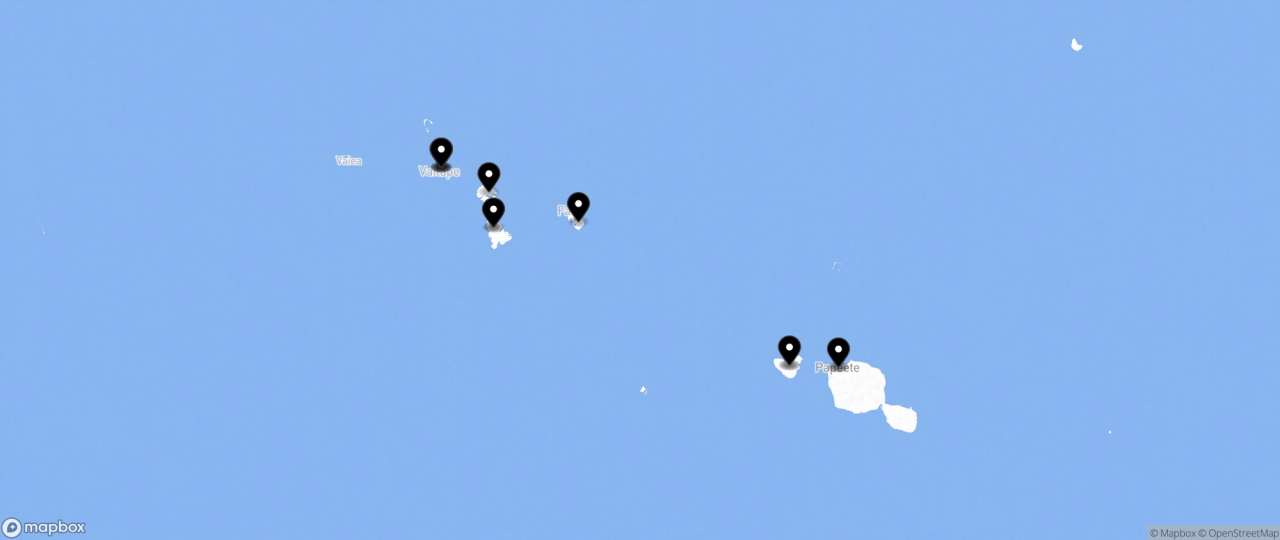Select the map pin at Vaitape
The width and height of the screenshot is (1280, 540).
(x=441, y=153)
